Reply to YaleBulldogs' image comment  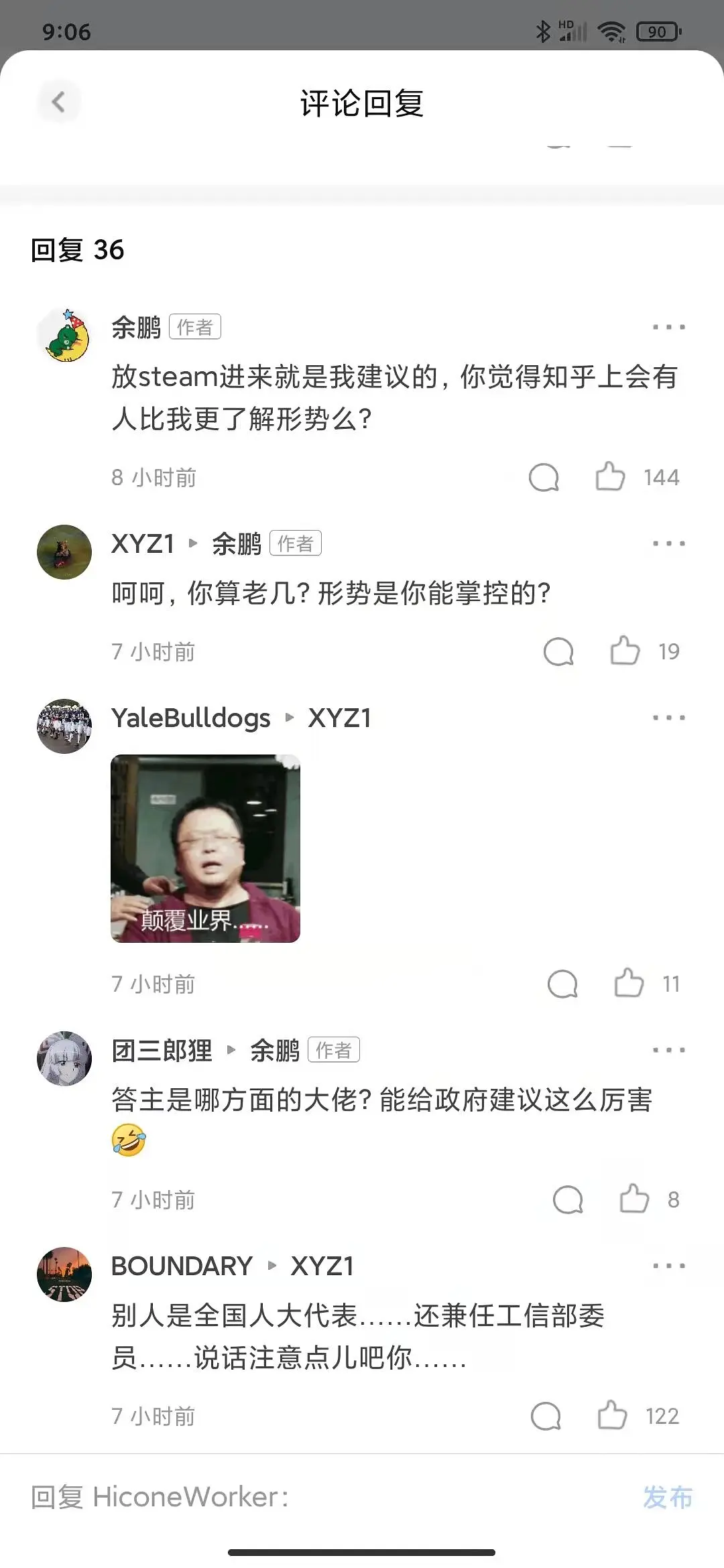tap(562, 983)
